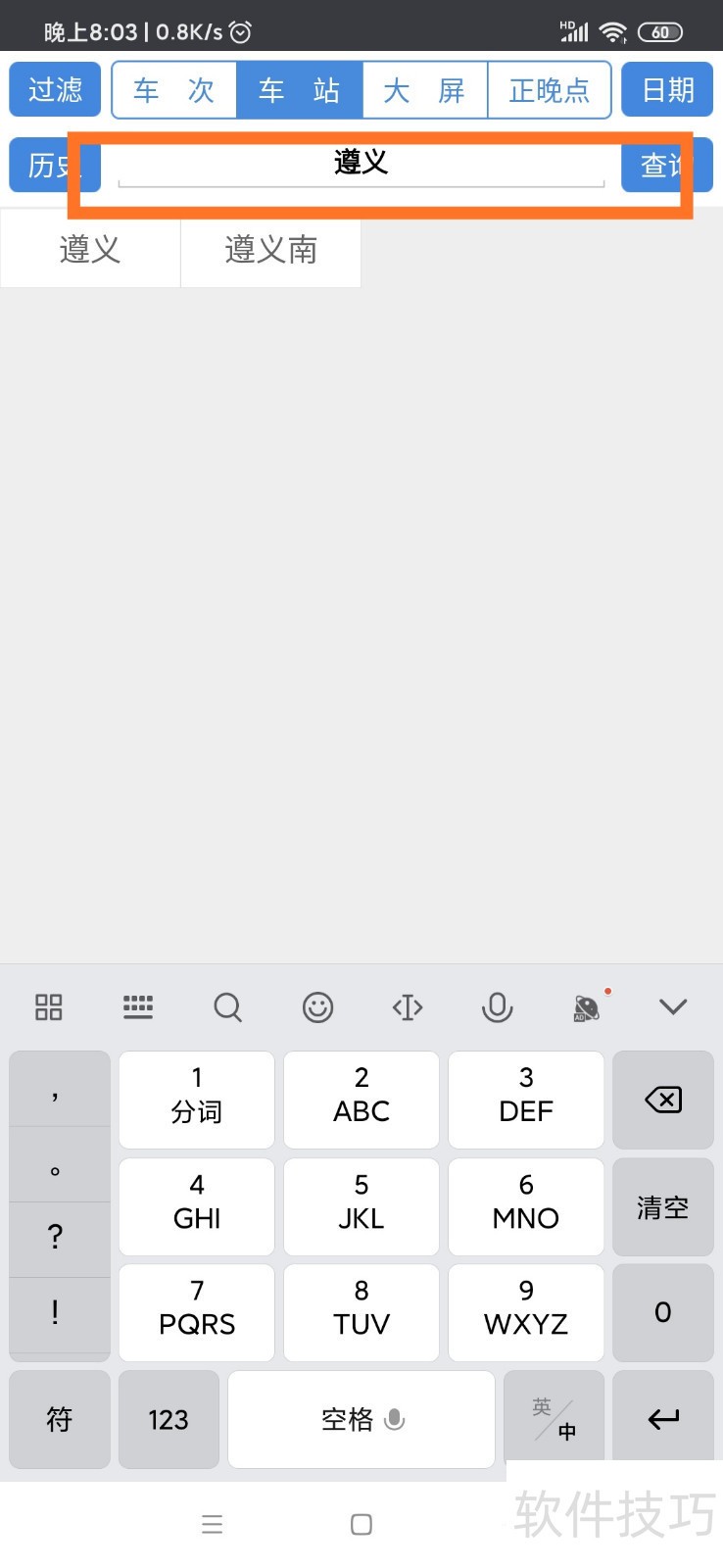Select the 车站 tab
The image size is (723, 1568).
click(x=300, y=90)
